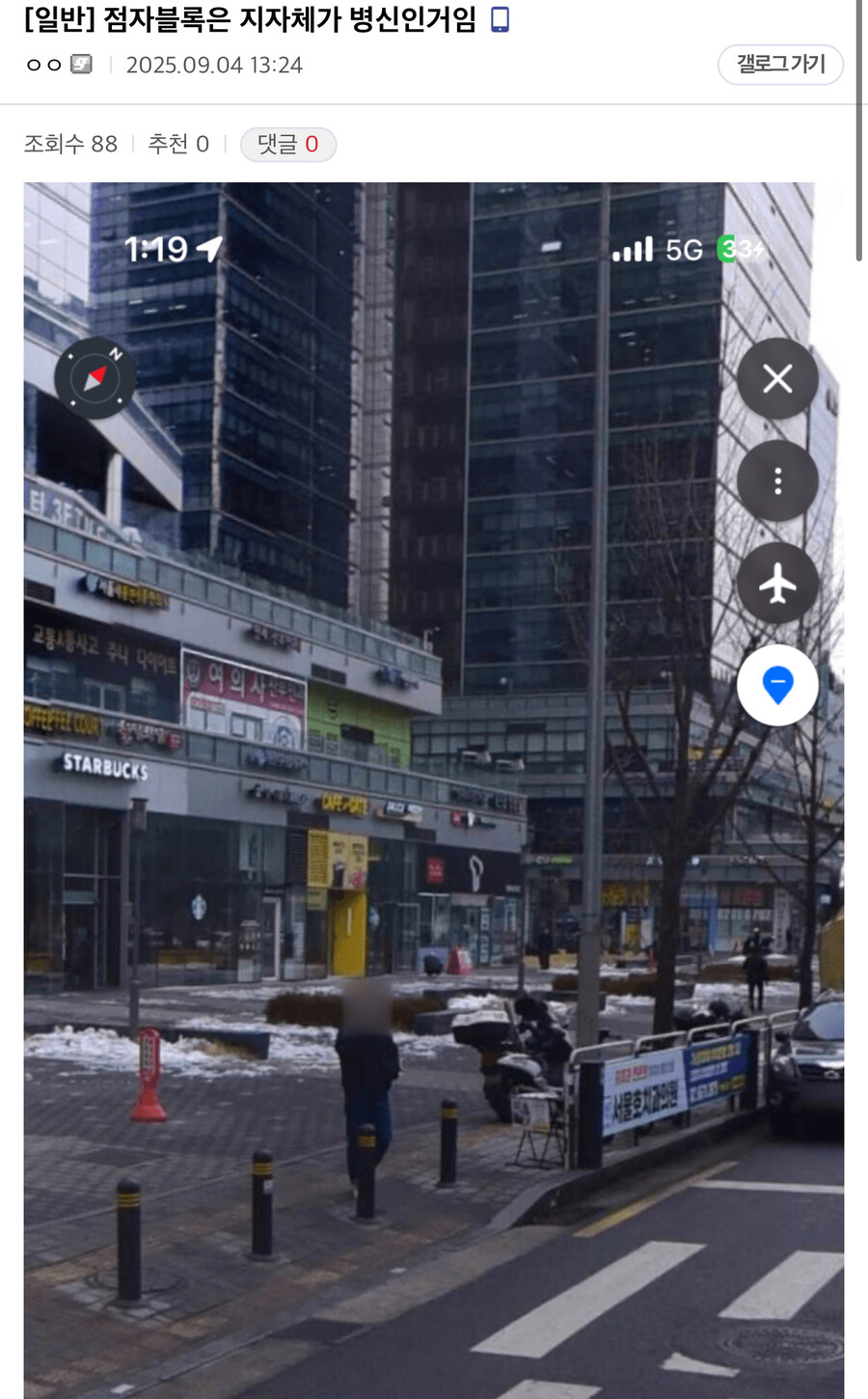This screenshot has width=868, height=1399.
Task: Open the 댓글 0 comments link
Action: click(x=287, y=144)
